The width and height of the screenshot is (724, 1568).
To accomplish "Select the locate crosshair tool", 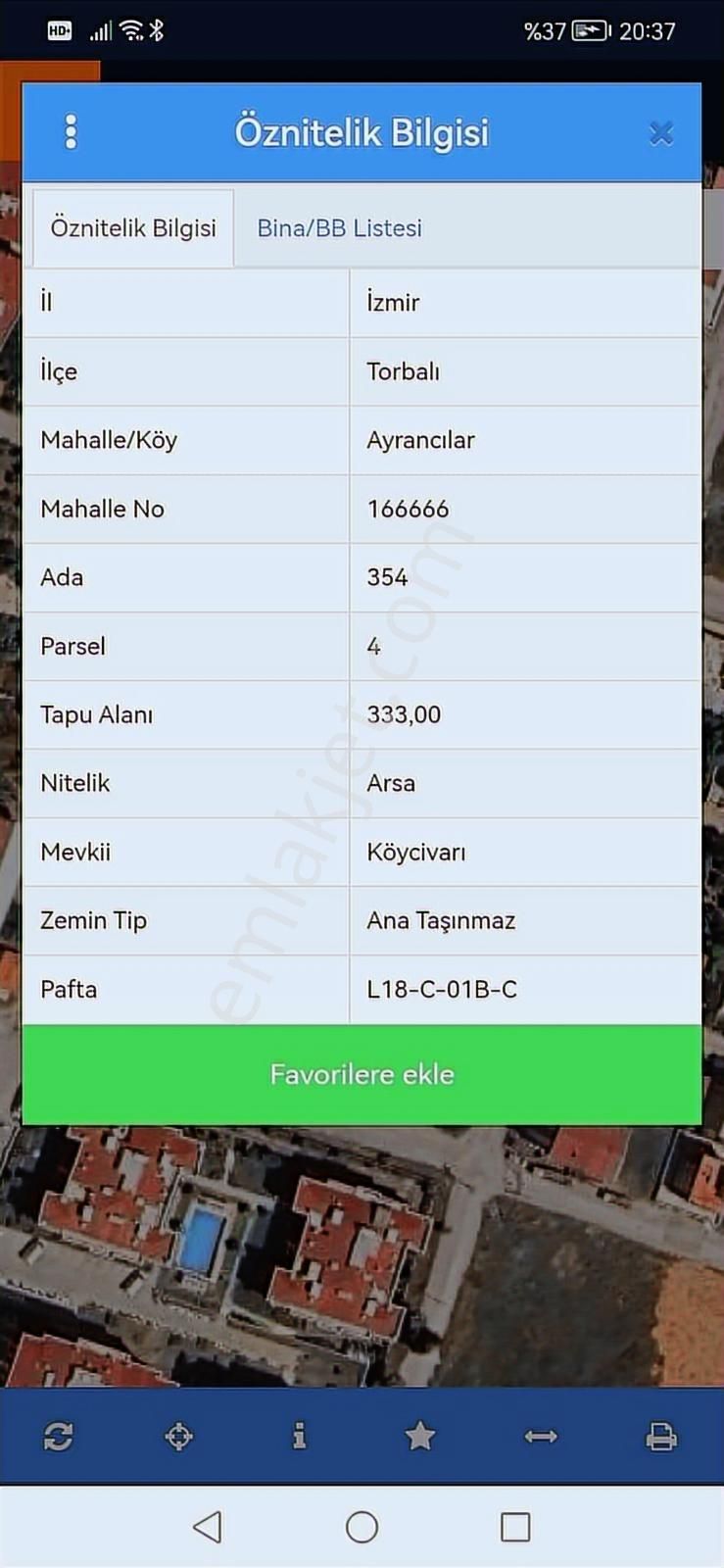I will click(178, 1436).
